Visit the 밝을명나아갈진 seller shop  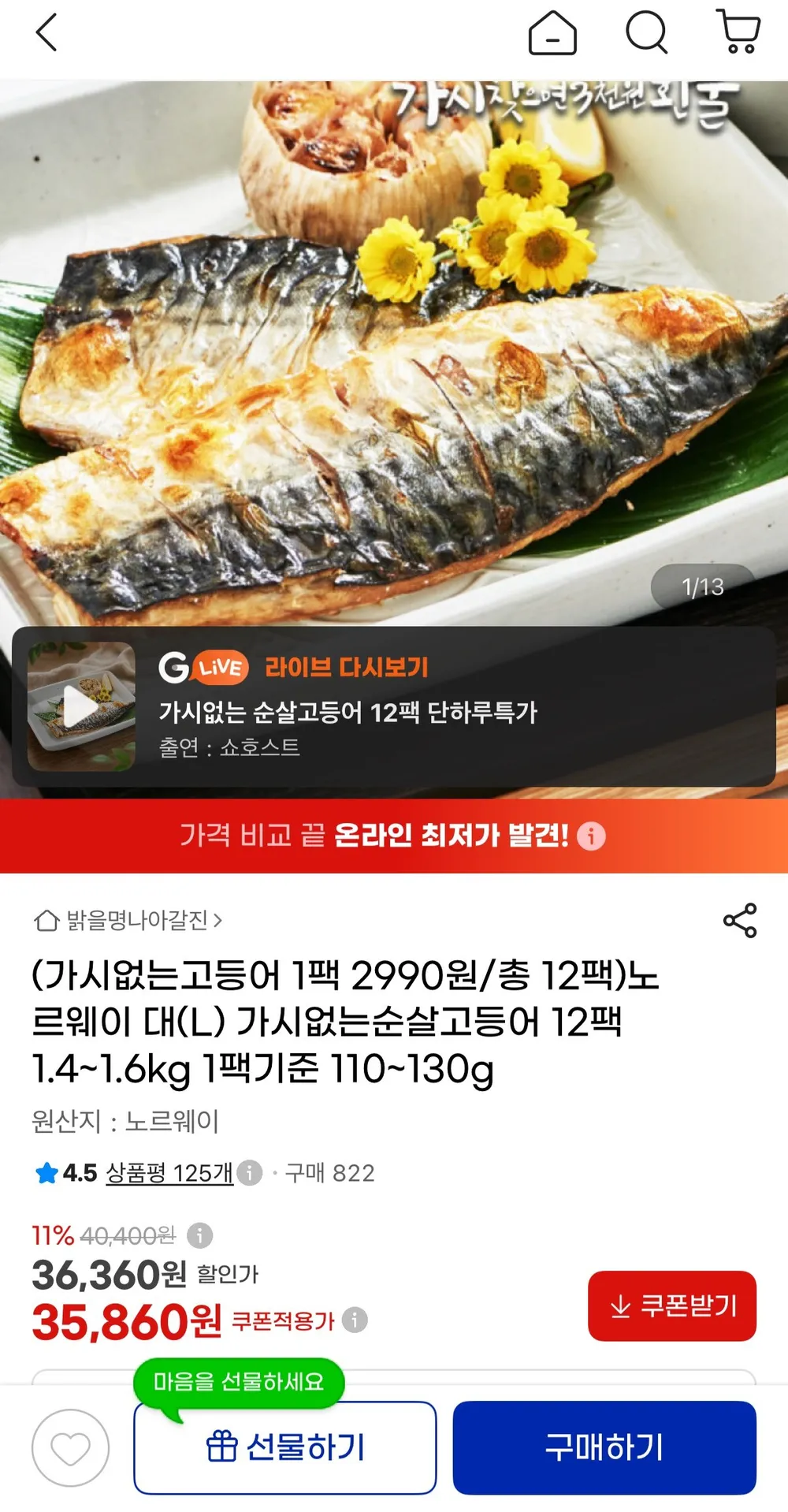click(128, 920)
